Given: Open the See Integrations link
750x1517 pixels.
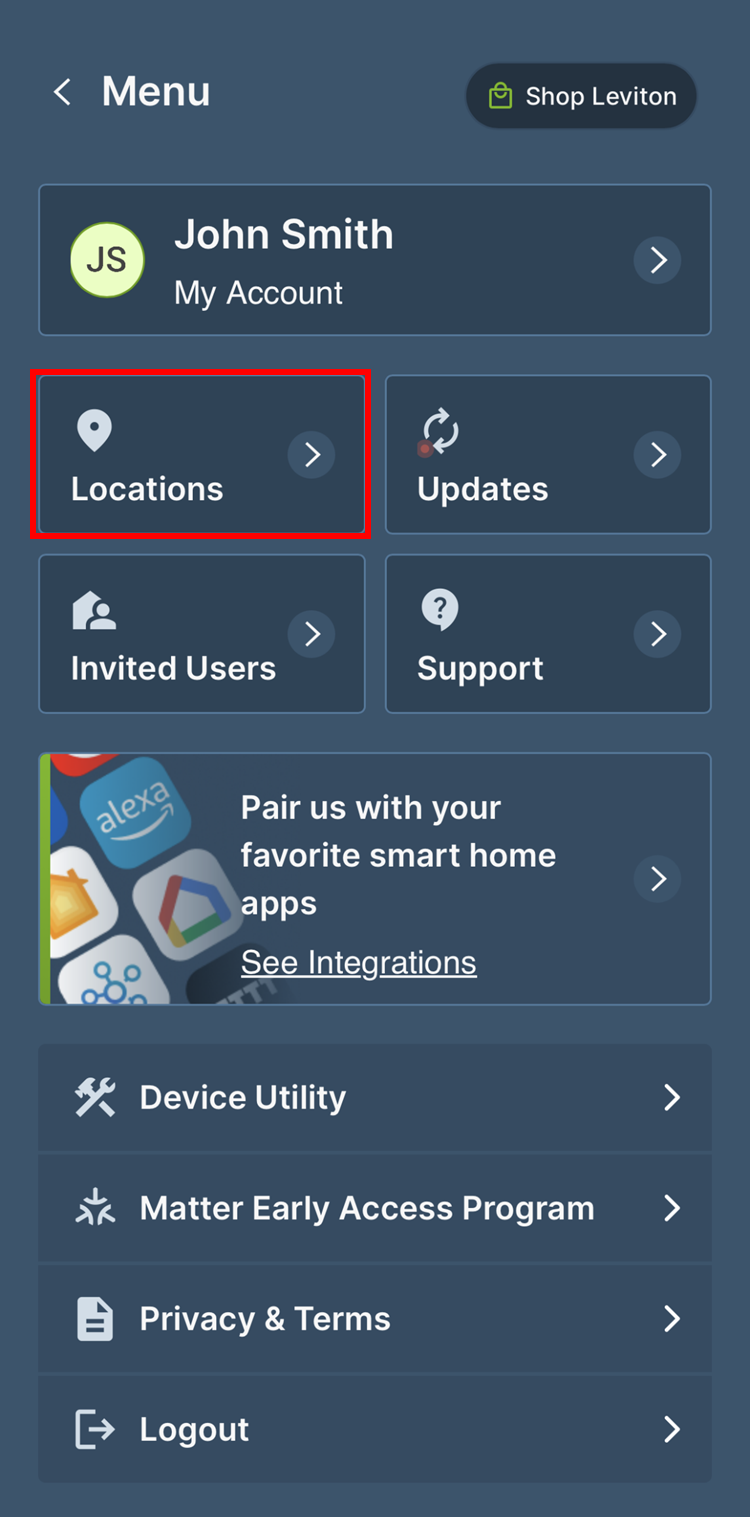Looking at the screenshot, I should tap(358, 962).
